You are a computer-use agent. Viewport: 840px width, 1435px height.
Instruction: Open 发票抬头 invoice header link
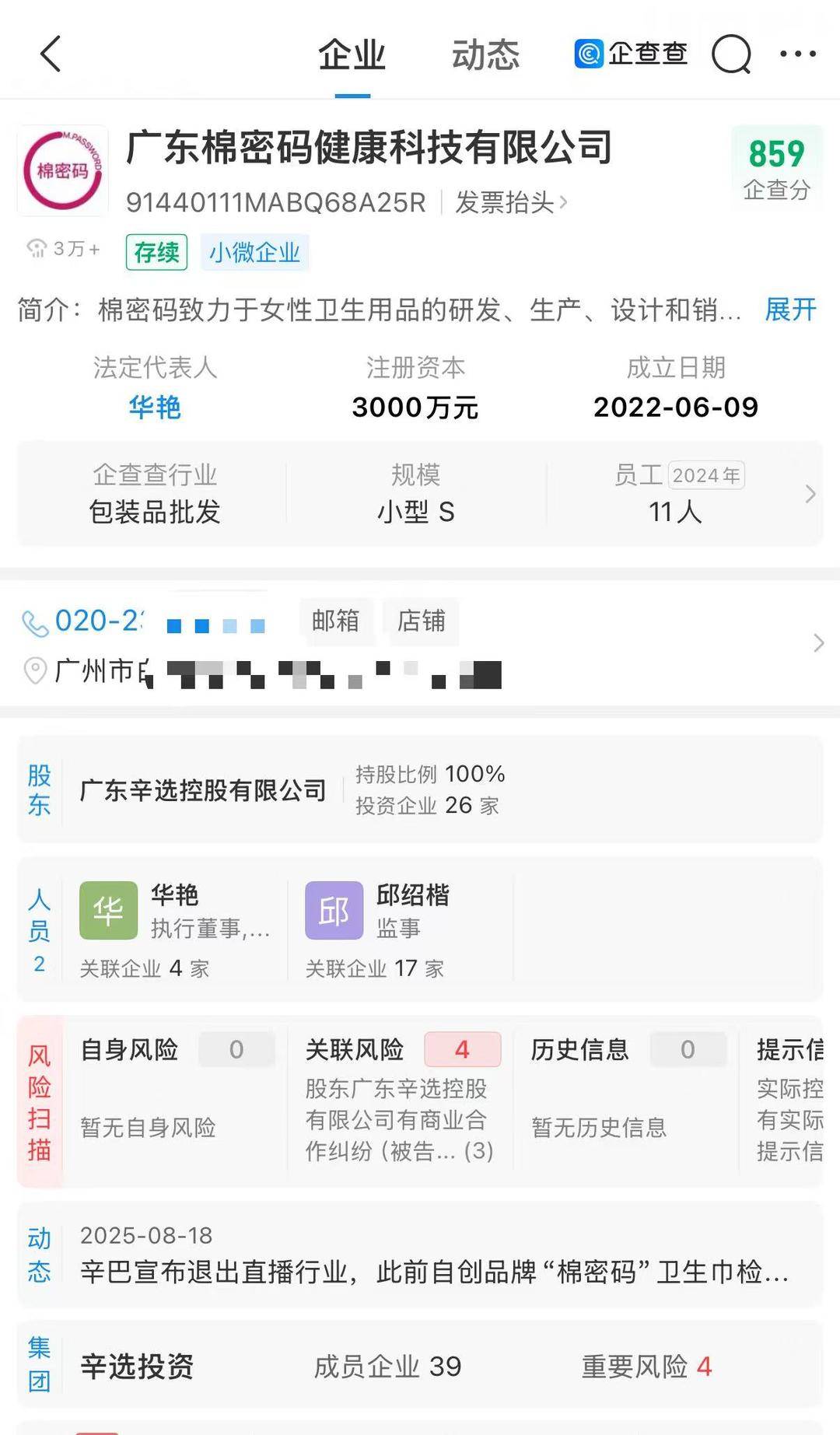pyautogui.click(x=510, y=203)
